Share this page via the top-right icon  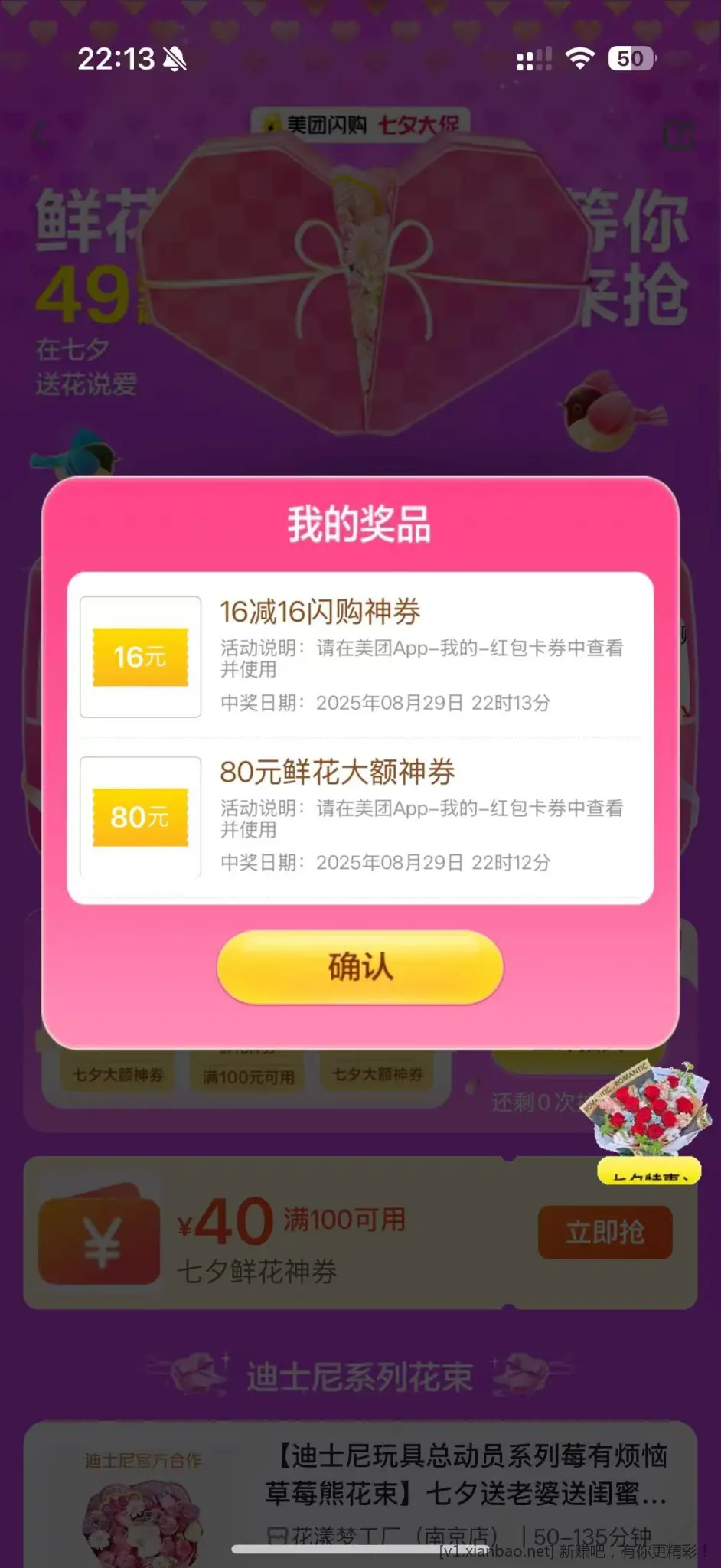(x=678, y=135)
